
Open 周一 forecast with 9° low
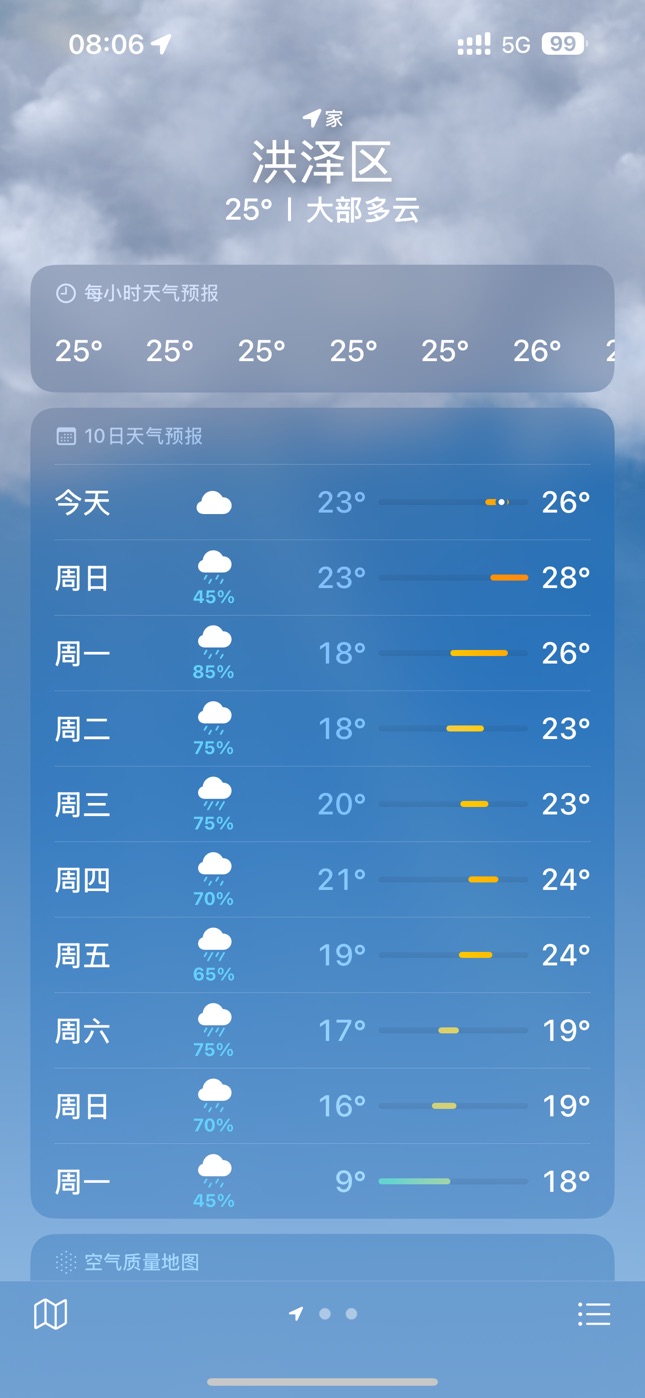[x=322, y=1181]
